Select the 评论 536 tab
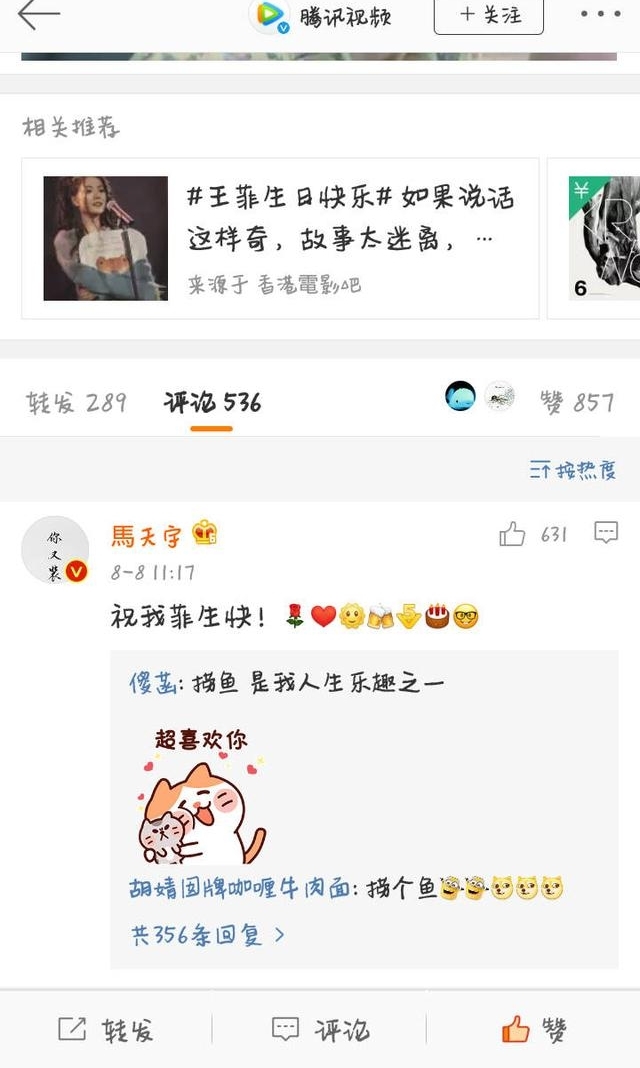The width and height of the screenshot is (640, 1068). point(212,402)
